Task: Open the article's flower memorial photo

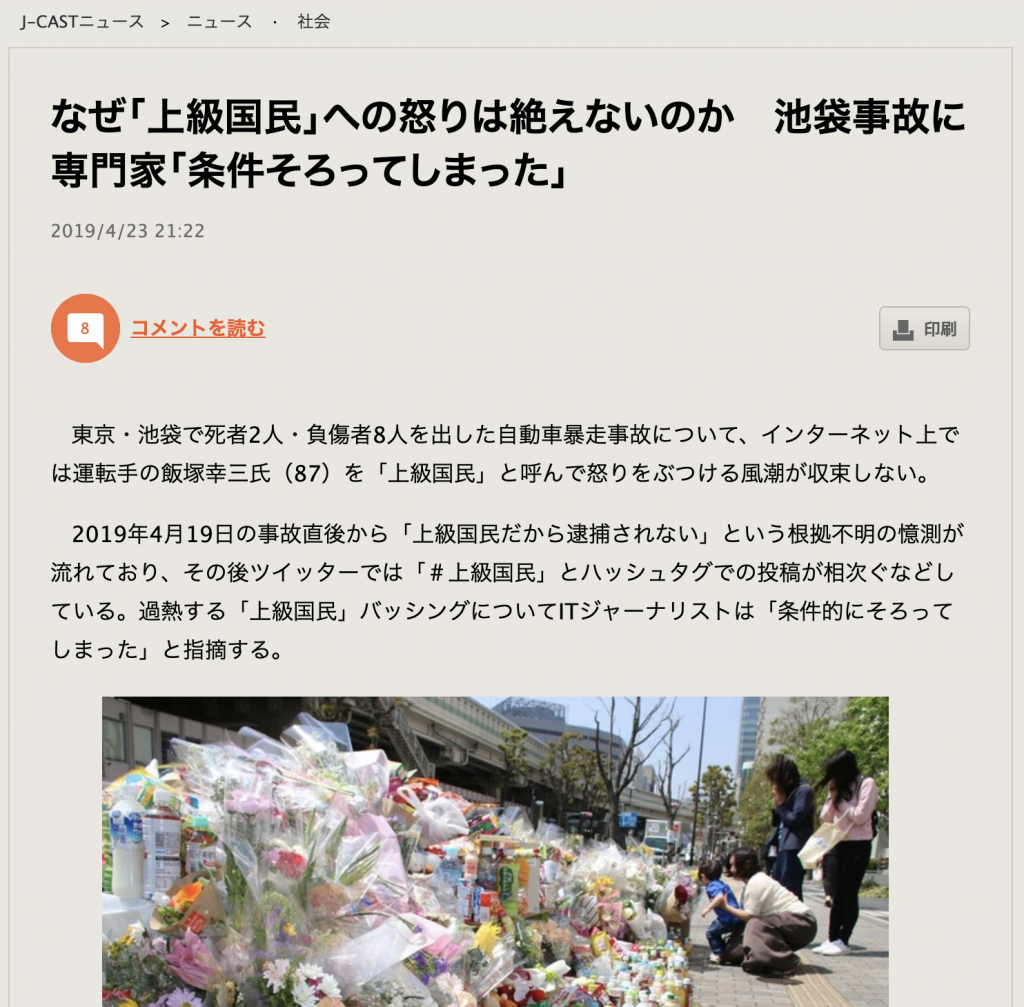Action: click(495, 850)
